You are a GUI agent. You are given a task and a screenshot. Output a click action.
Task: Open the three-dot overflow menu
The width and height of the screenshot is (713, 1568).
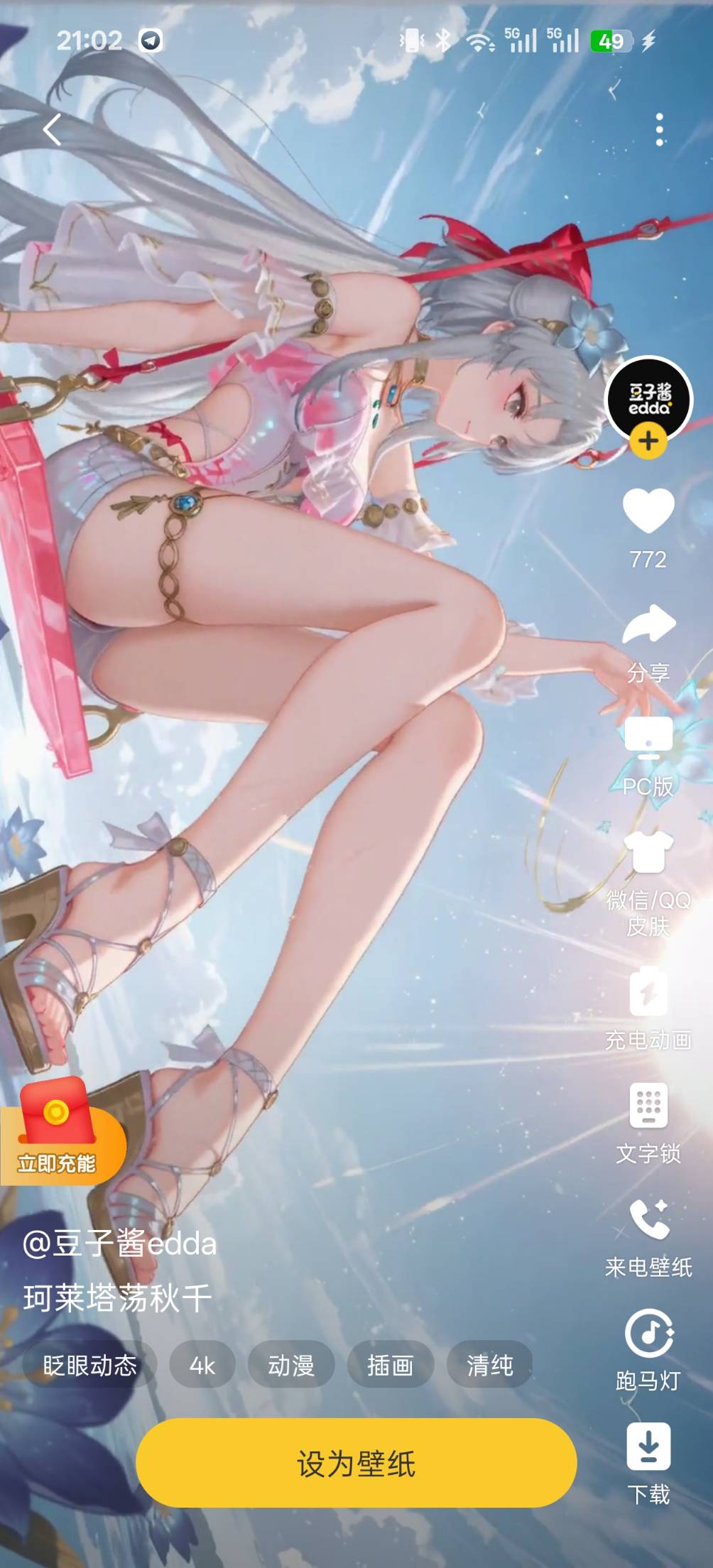tap(660, 130)
